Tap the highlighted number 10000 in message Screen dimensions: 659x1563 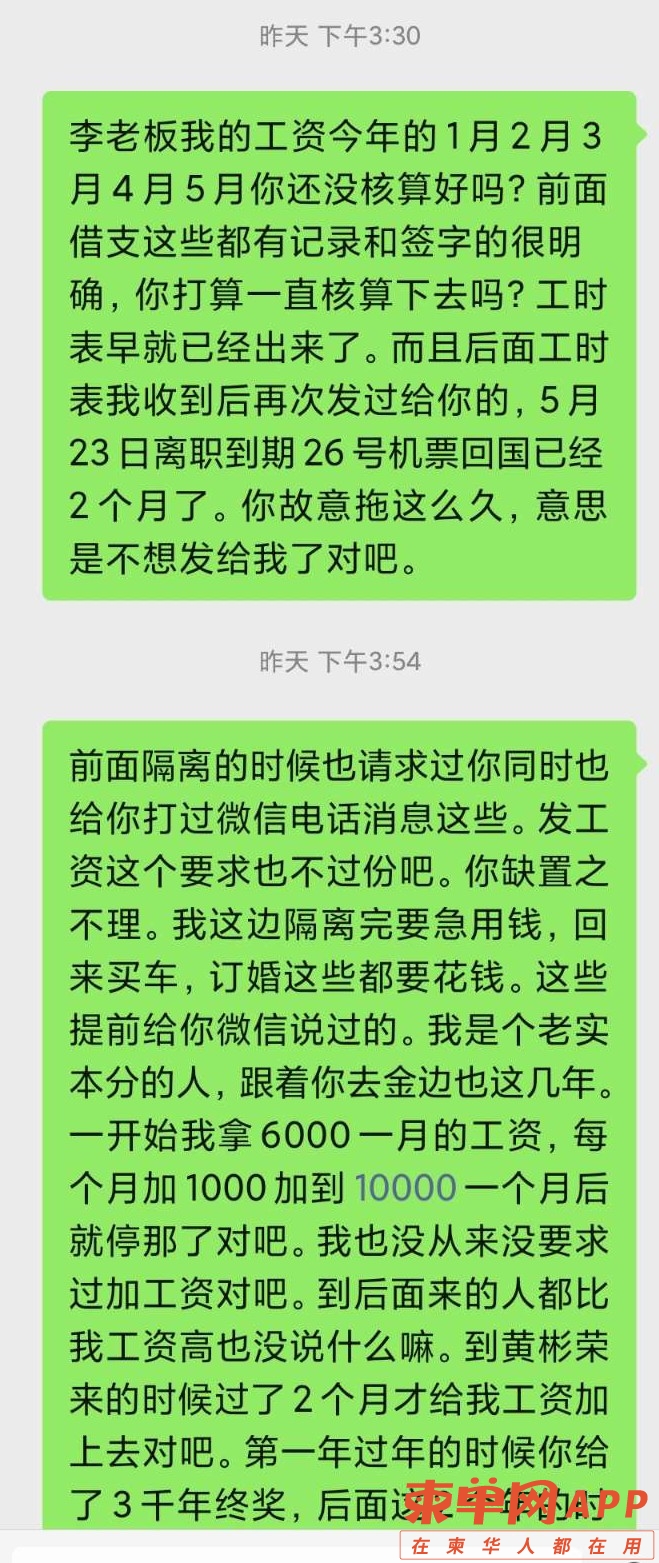point(405,1187)
